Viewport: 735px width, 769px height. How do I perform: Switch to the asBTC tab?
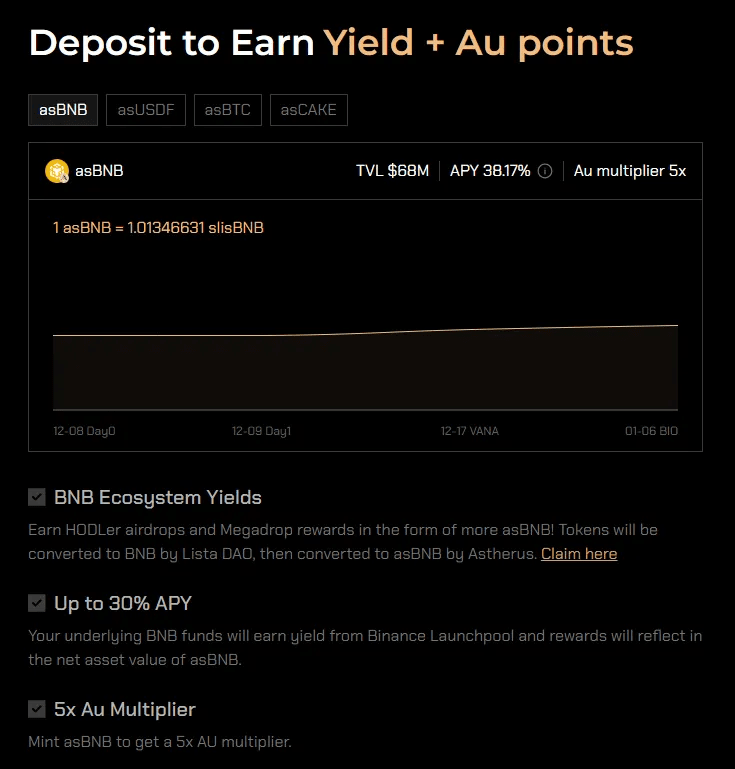228,110
